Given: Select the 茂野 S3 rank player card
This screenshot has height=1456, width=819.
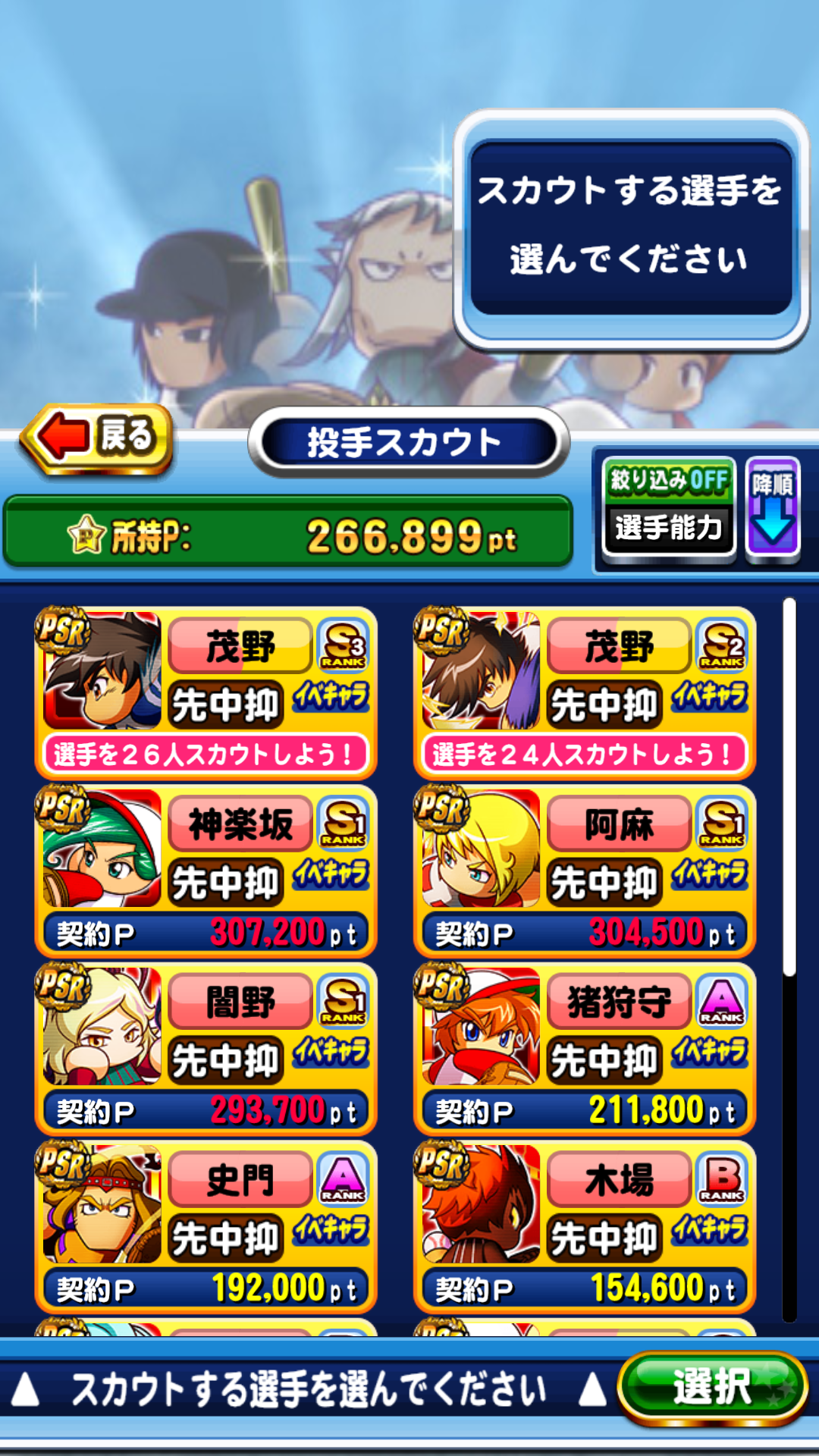Looking at the screenshot, I should pos(206,692).
